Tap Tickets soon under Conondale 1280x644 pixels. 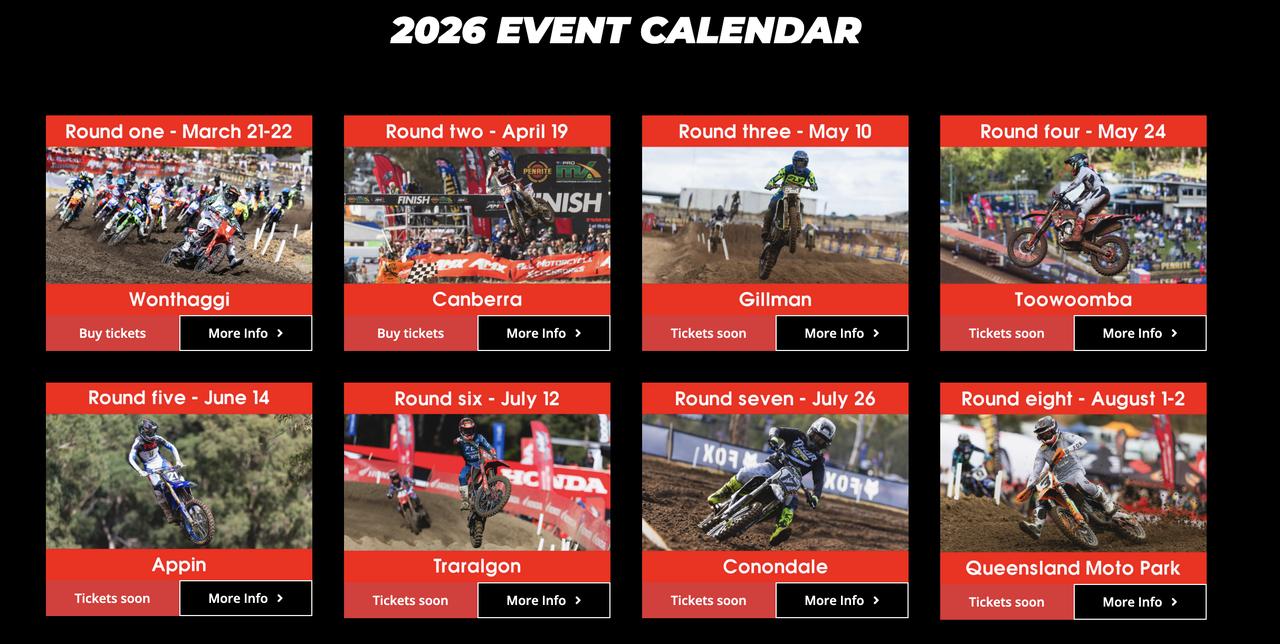click(708, 600)
